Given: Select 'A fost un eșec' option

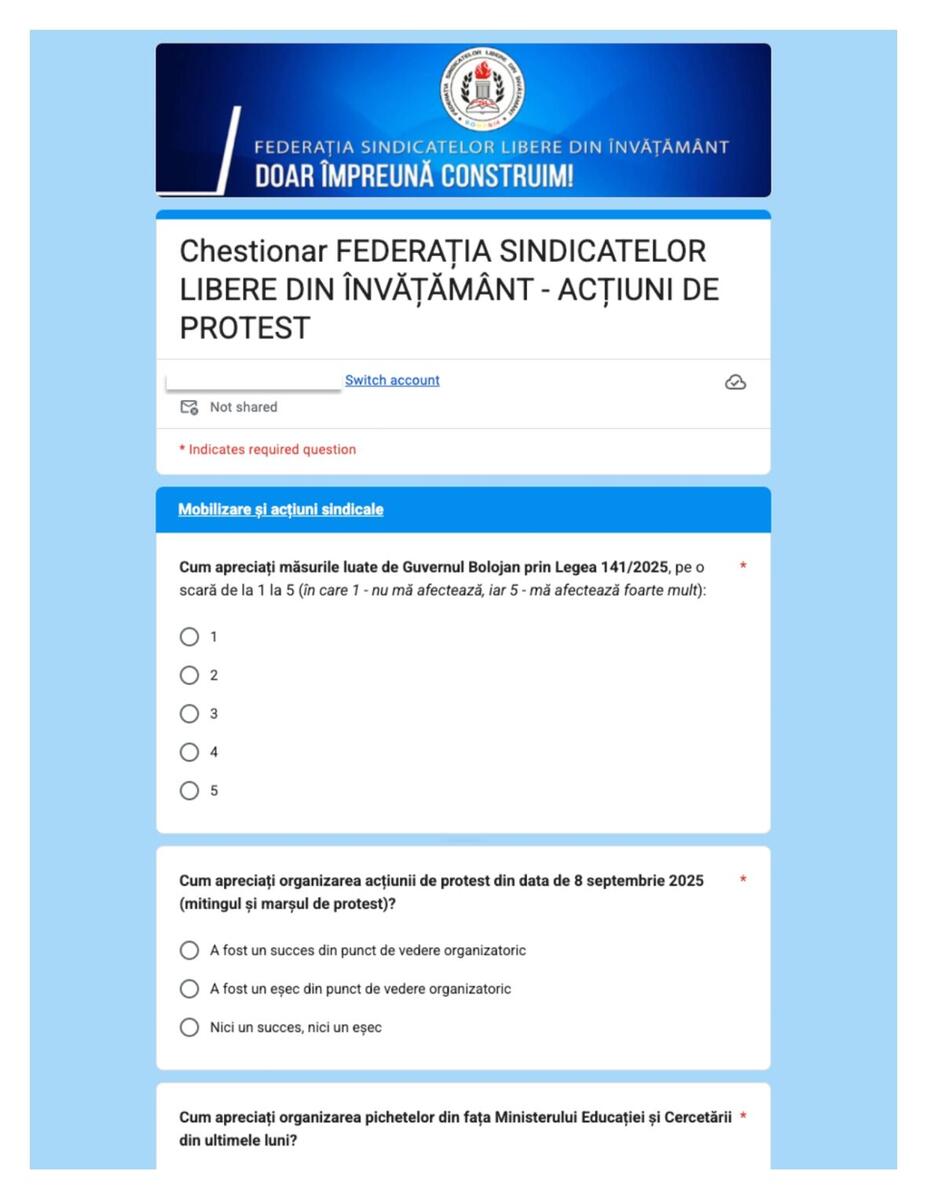Looking at the screenshot, I should click(189, 989).
